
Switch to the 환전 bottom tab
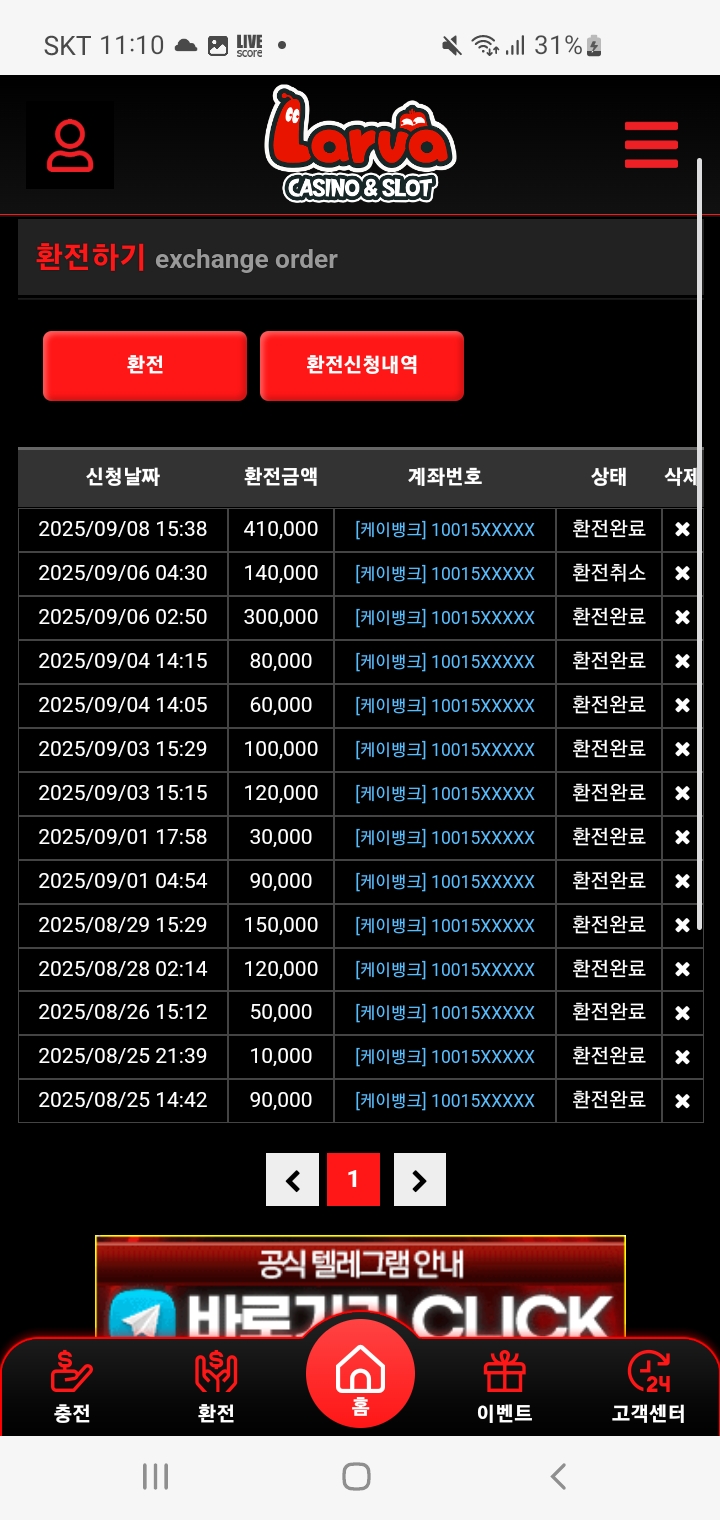pos(216,1386)
